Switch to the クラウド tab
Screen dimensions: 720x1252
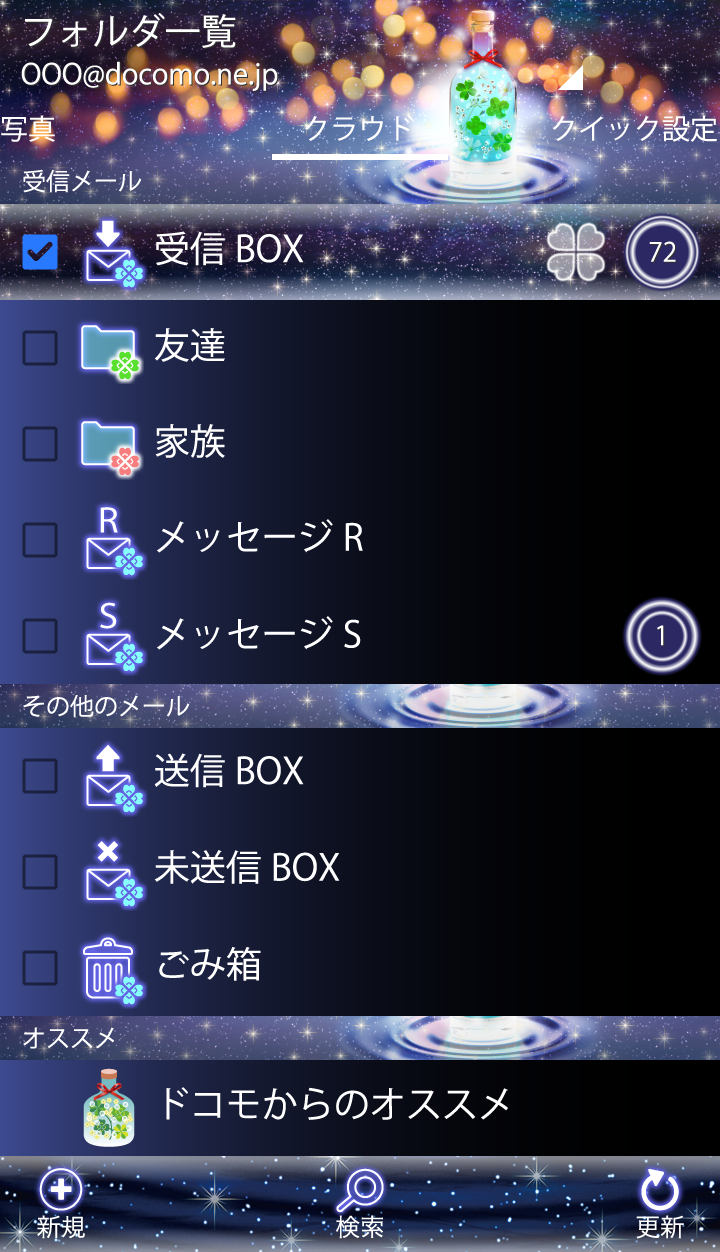click(358, 129)
